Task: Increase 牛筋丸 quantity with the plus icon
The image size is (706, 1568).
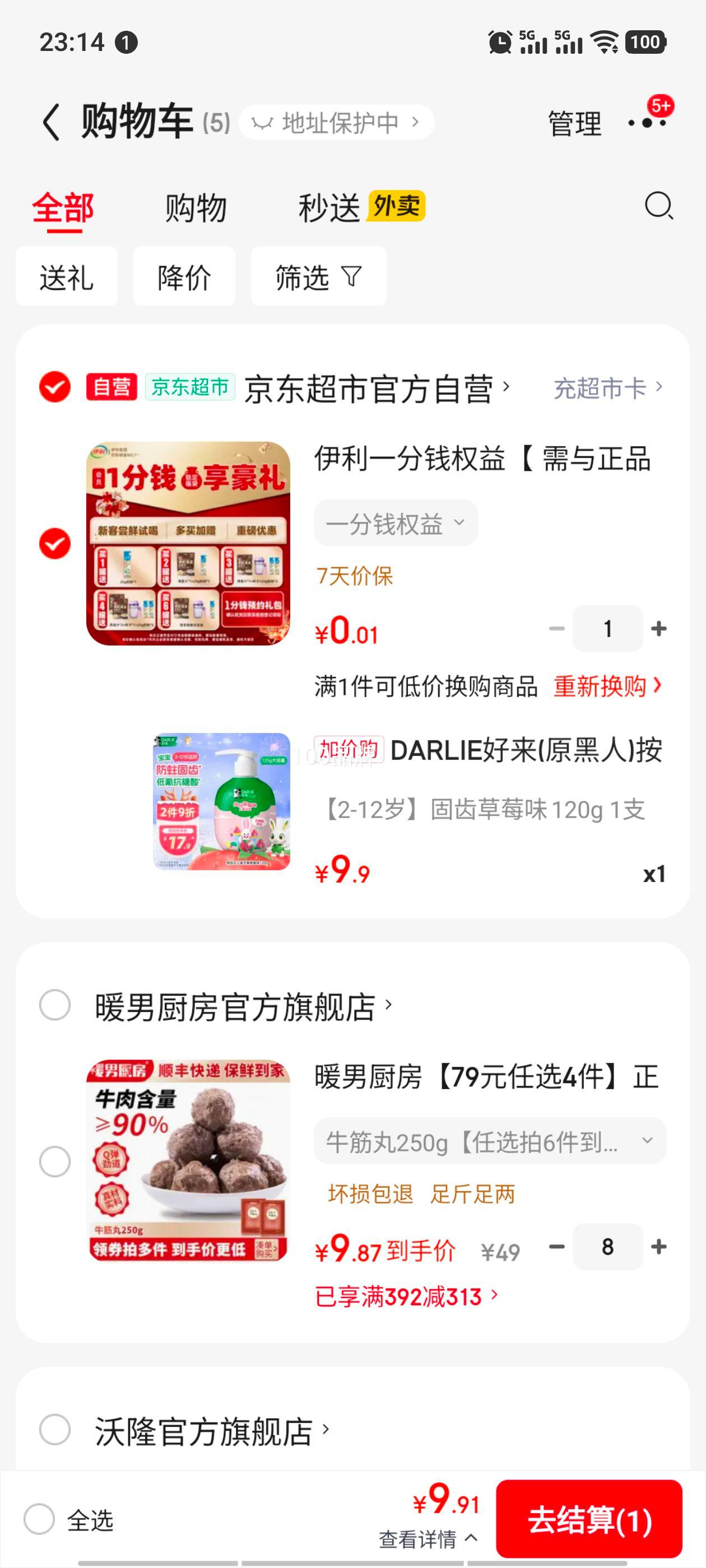Action: (x=658, y=1247)
